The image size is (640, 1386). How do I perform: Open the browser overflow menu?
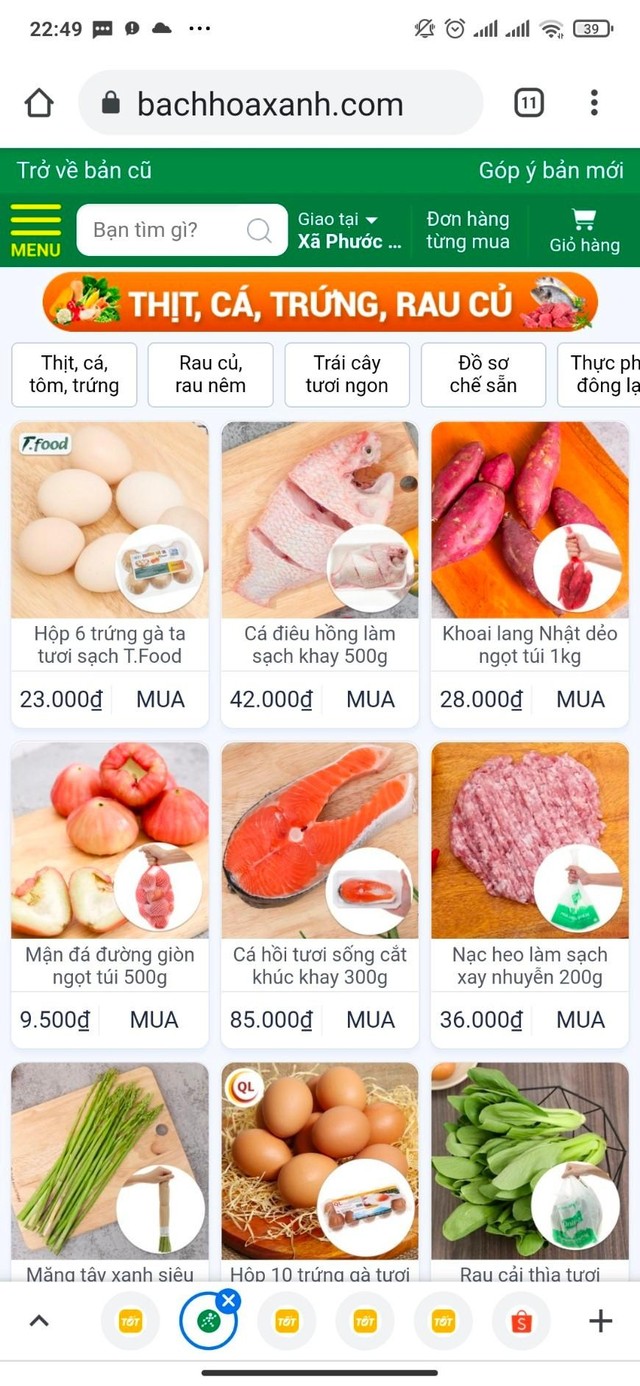(594, 102)
